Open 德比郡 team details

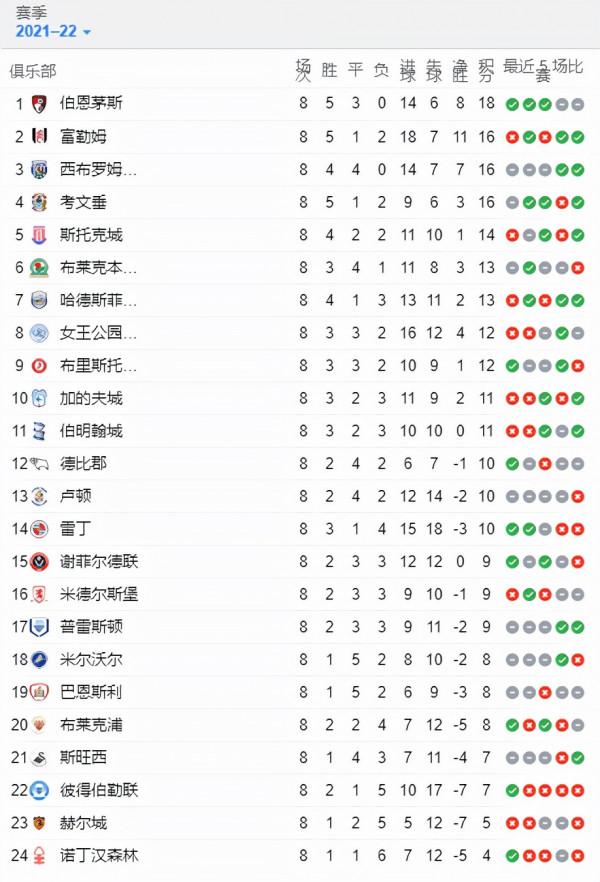click(83, 464)
